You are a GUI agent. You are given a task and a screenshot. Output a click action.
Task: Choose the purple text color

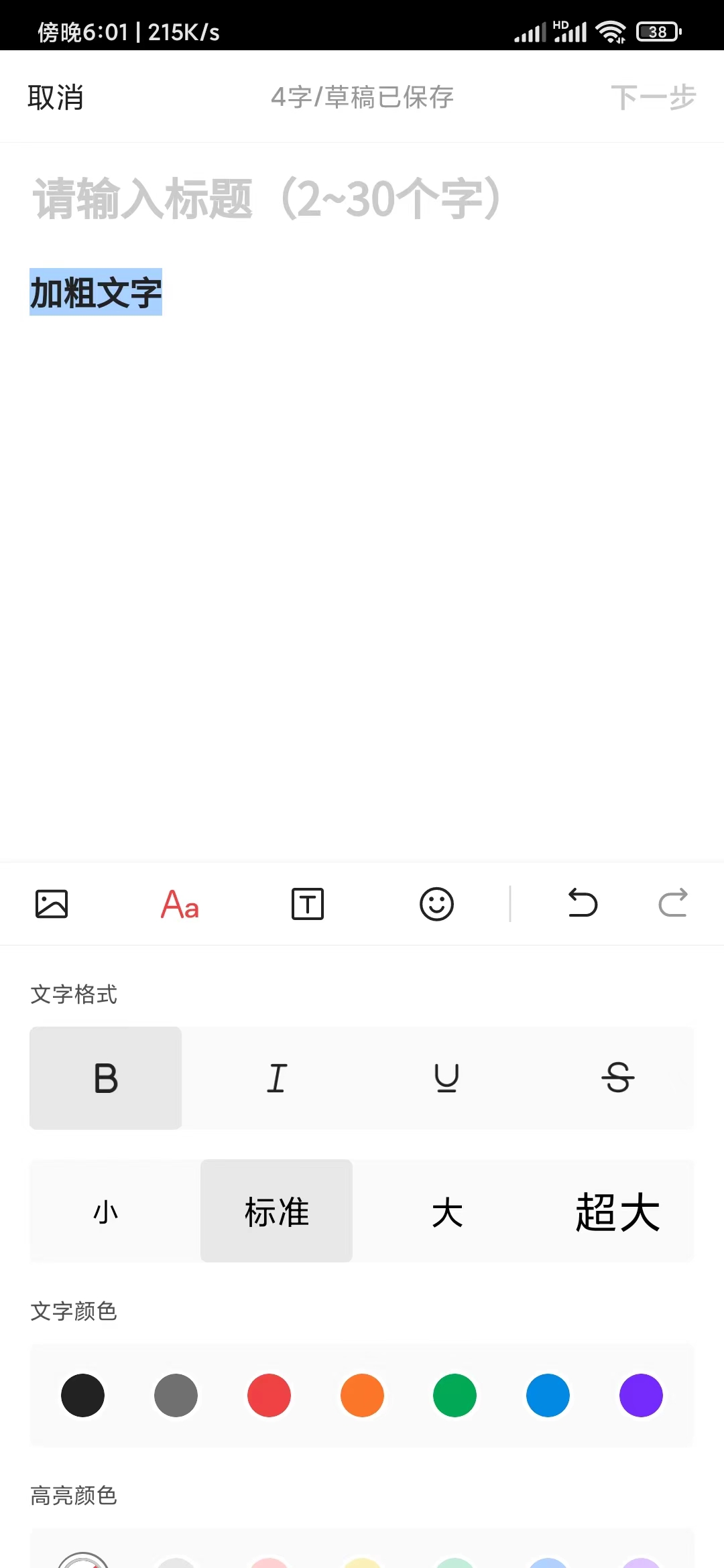(641, 1395)
